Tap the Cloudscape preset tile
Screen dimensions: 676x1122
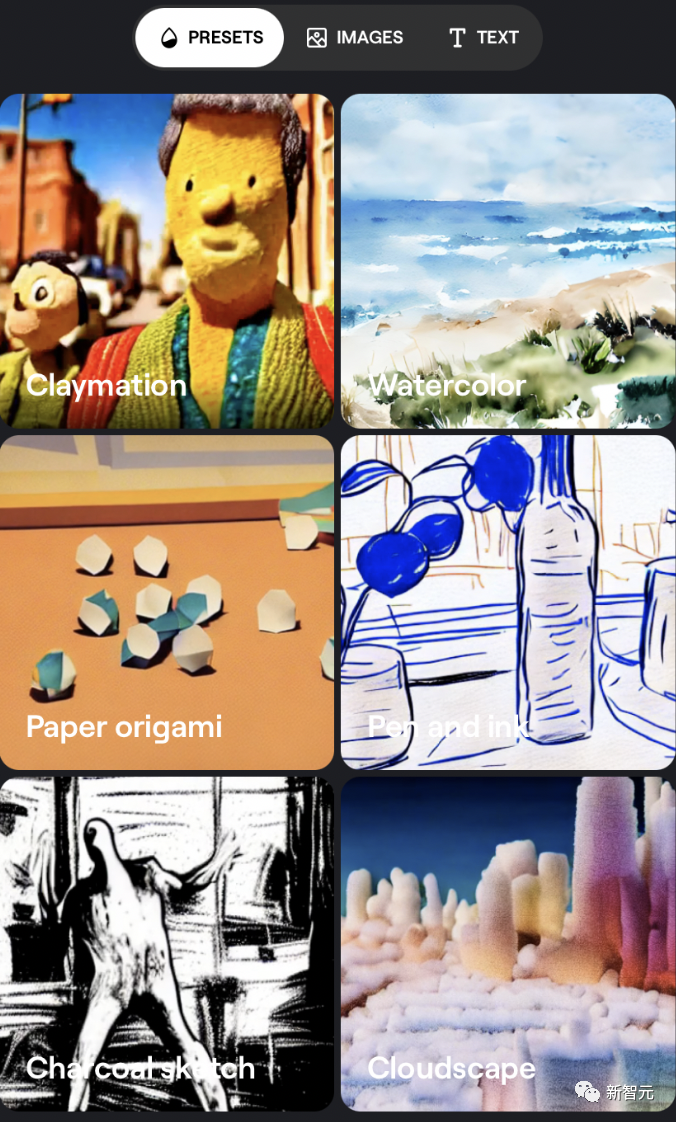[508, 944]
